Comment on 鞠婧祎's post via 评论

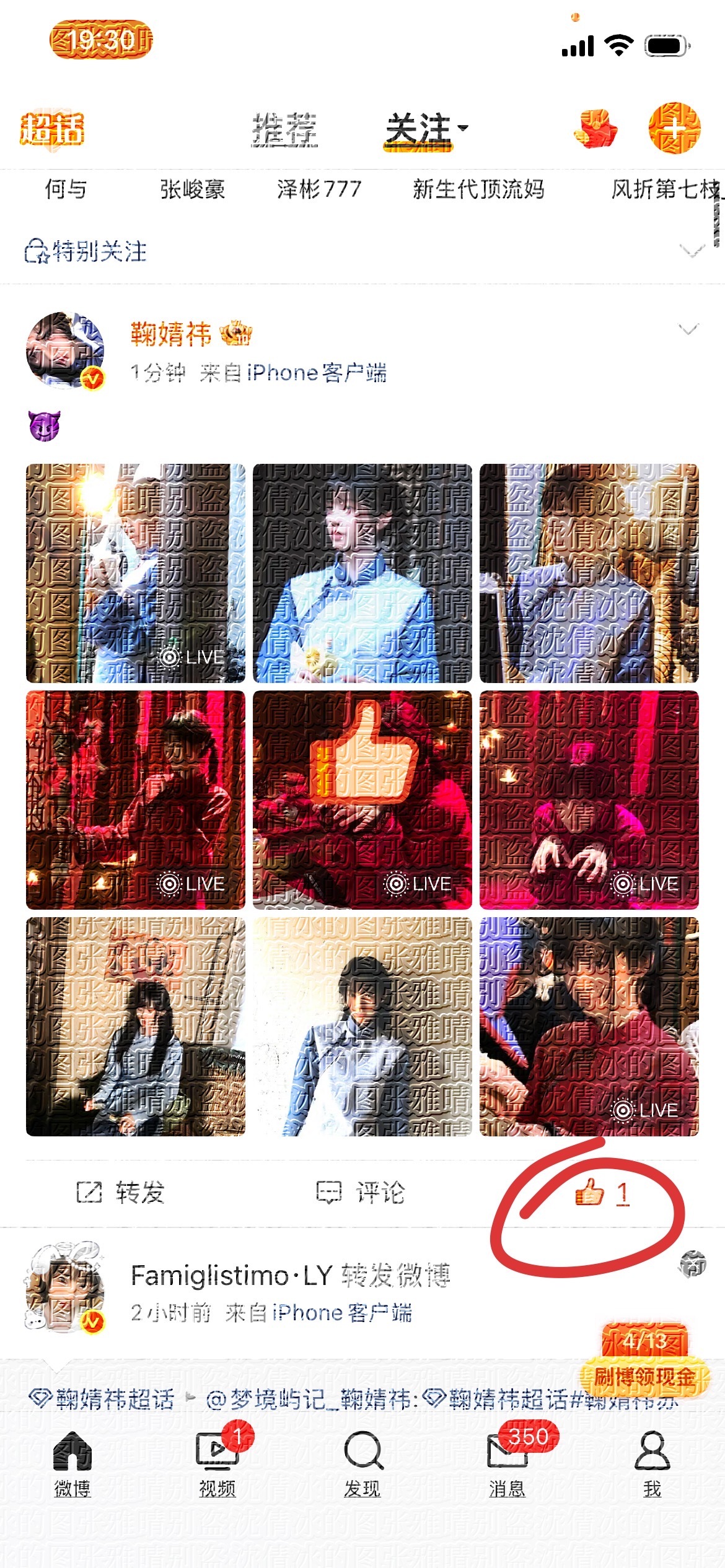(360, 1192)
